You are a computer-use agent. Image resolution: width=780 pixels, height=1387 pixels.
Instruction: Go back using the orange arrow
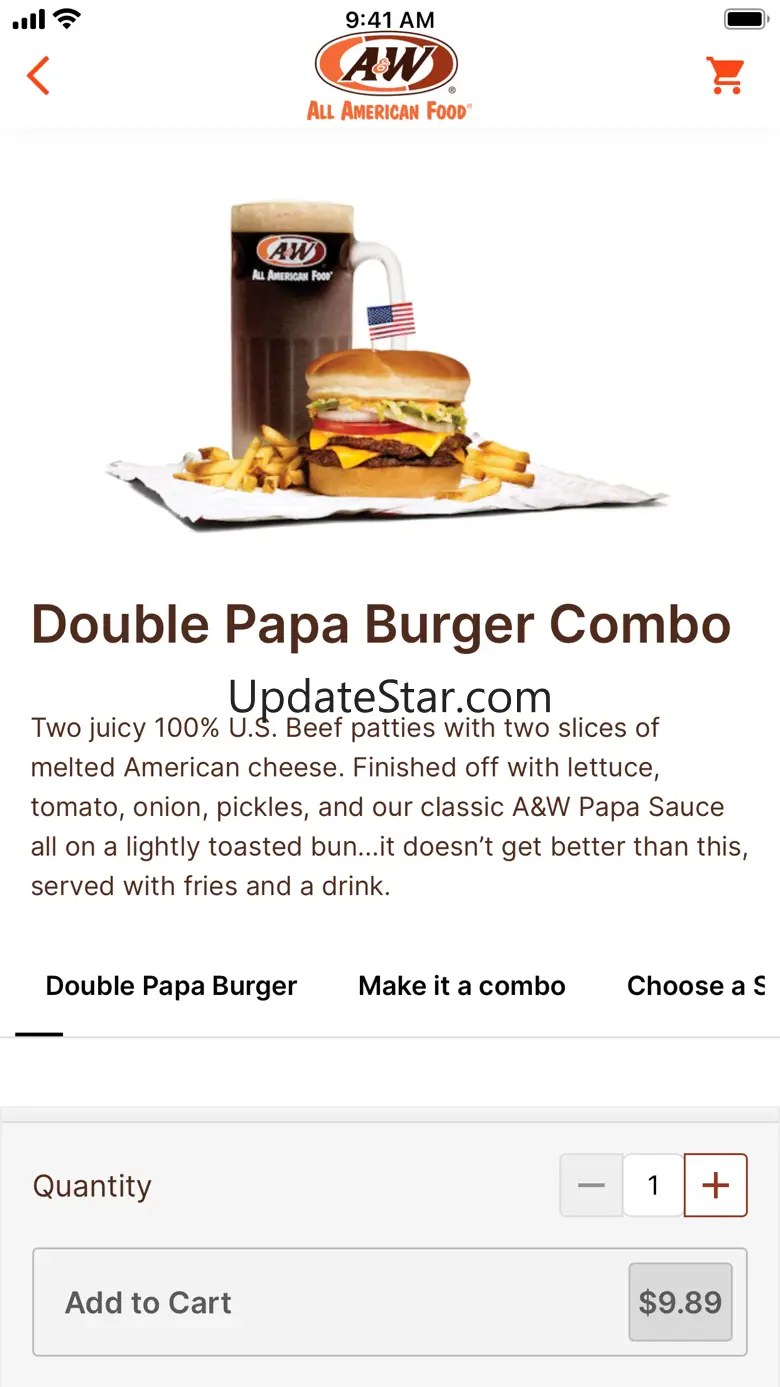pyautogui.click(x=38, y=76)
